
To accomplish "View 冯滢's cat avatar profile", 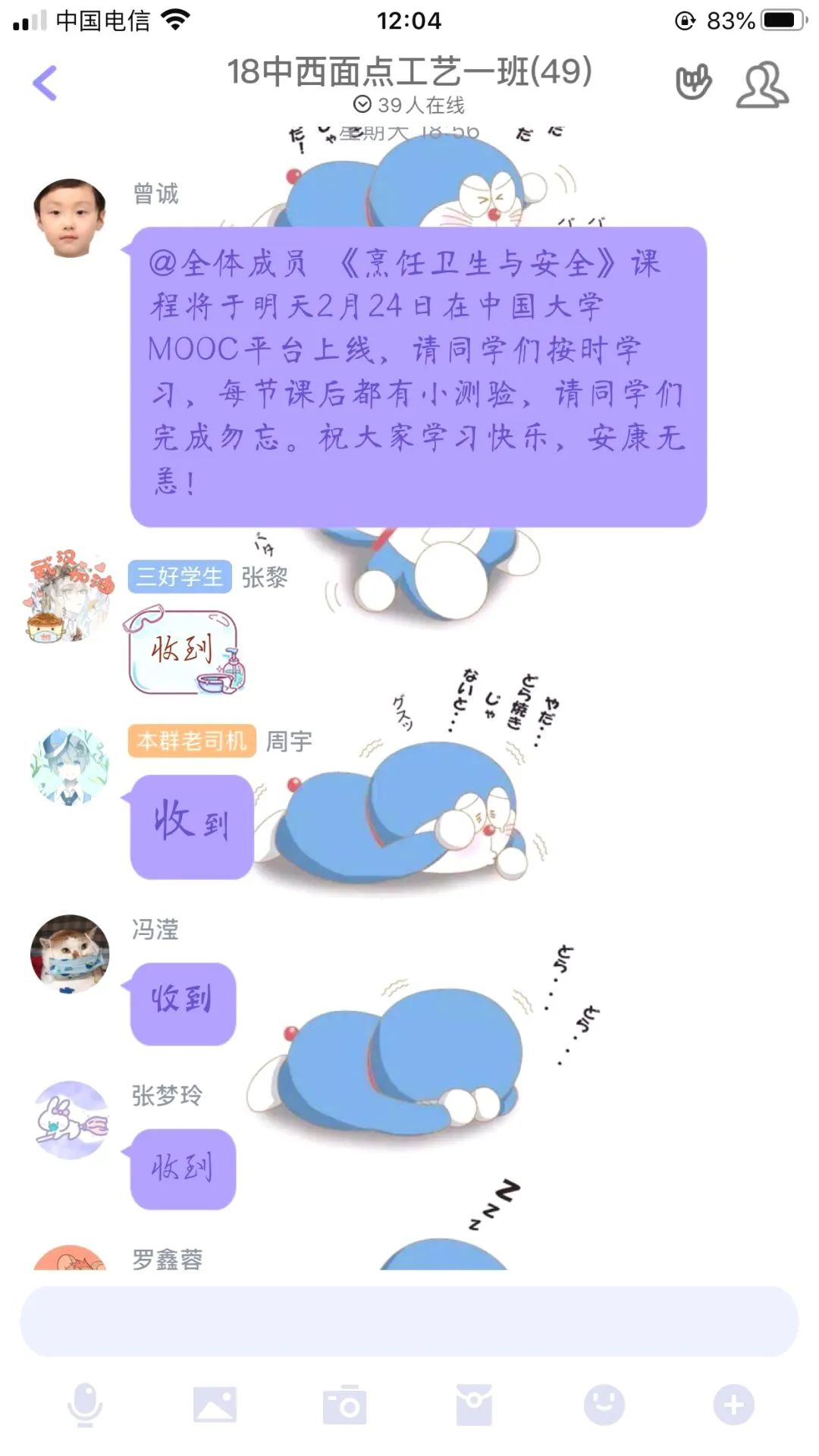I will tap(70, 954).
